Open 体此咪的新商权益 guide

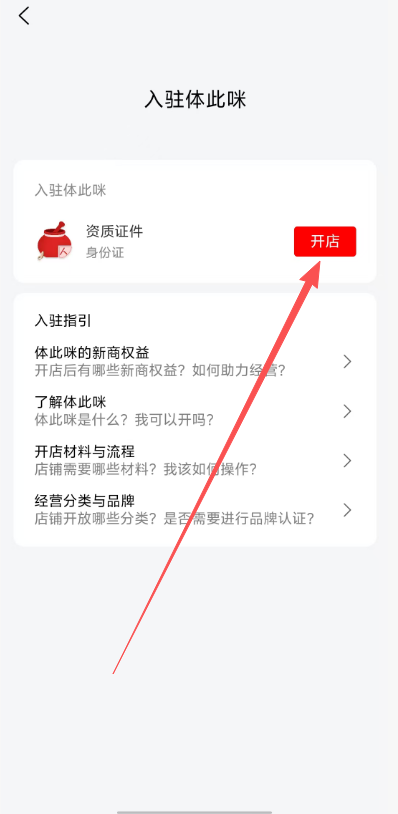(195, 362)
